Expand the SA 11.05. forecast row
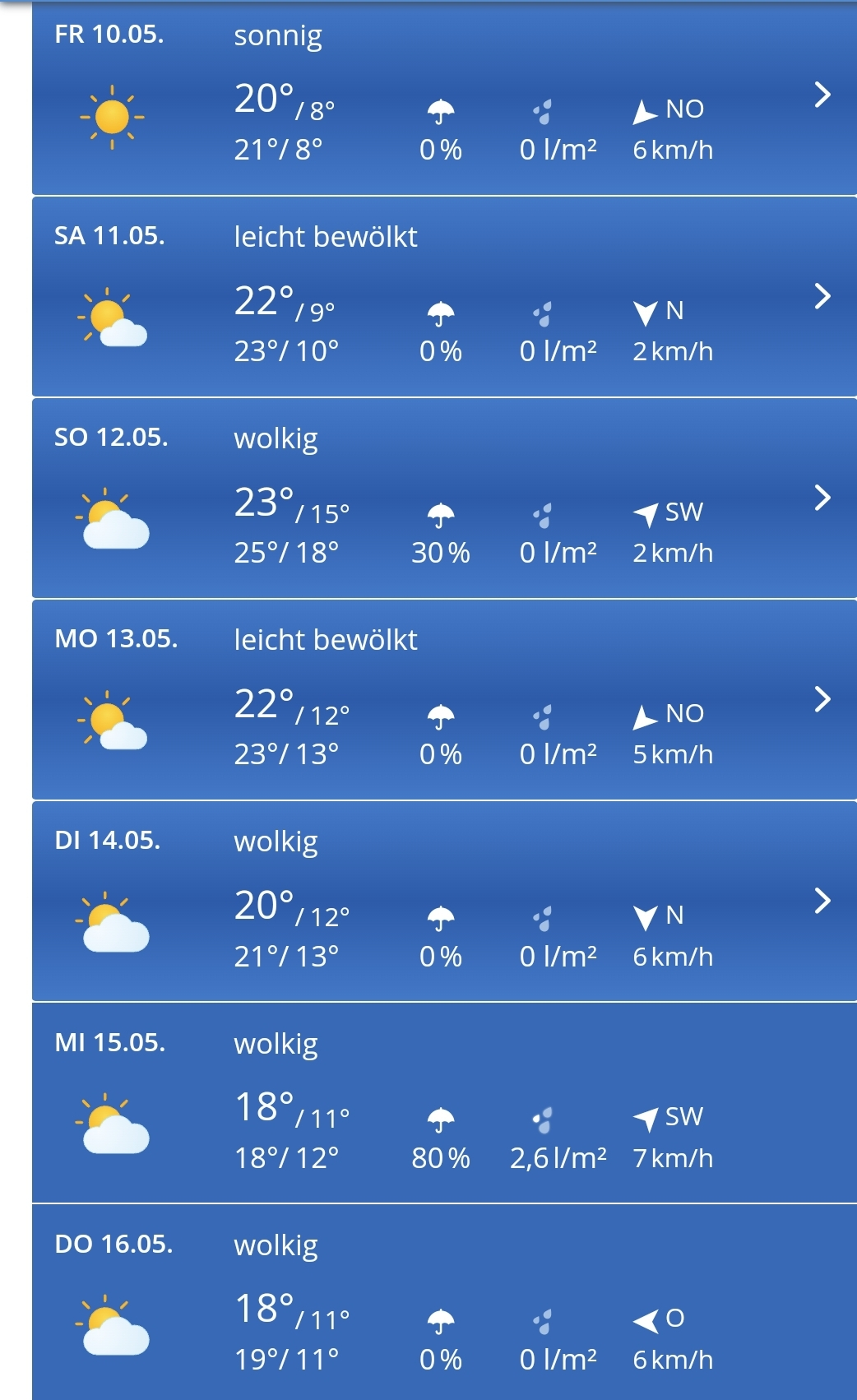This screenshot has height=1400, width=857. point(822,296)
